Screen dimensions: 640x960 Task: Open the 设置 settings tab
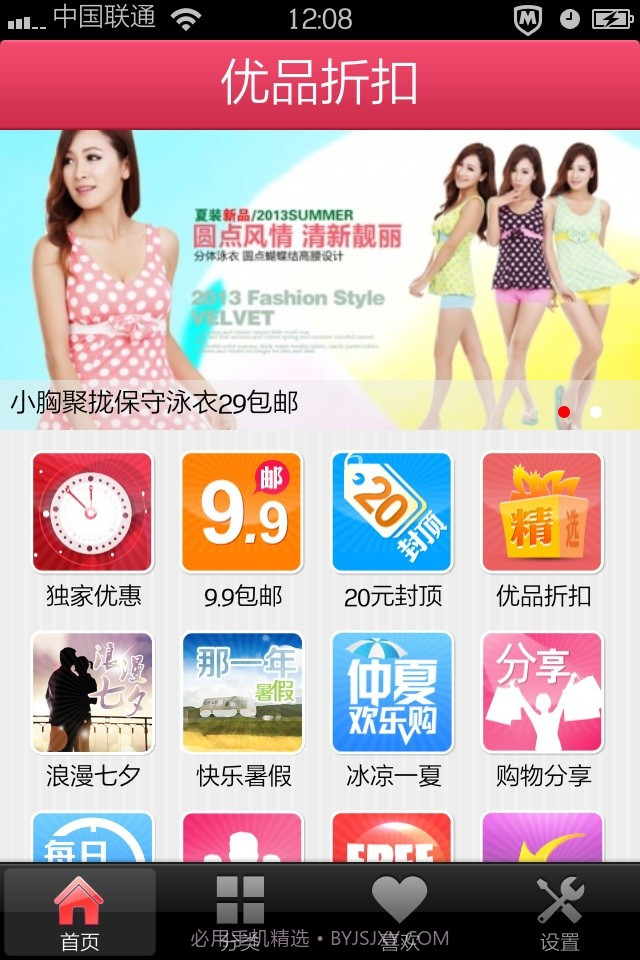pyautogui.click(x=560, y=912)
